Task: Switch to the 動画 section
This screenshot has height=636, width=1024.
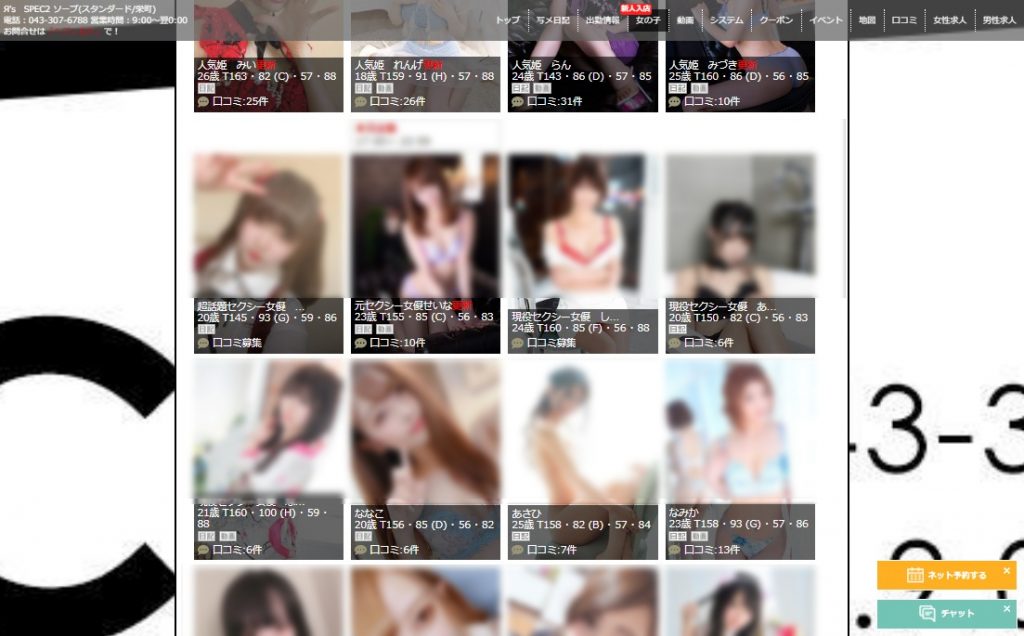Action: coord(685,20)
